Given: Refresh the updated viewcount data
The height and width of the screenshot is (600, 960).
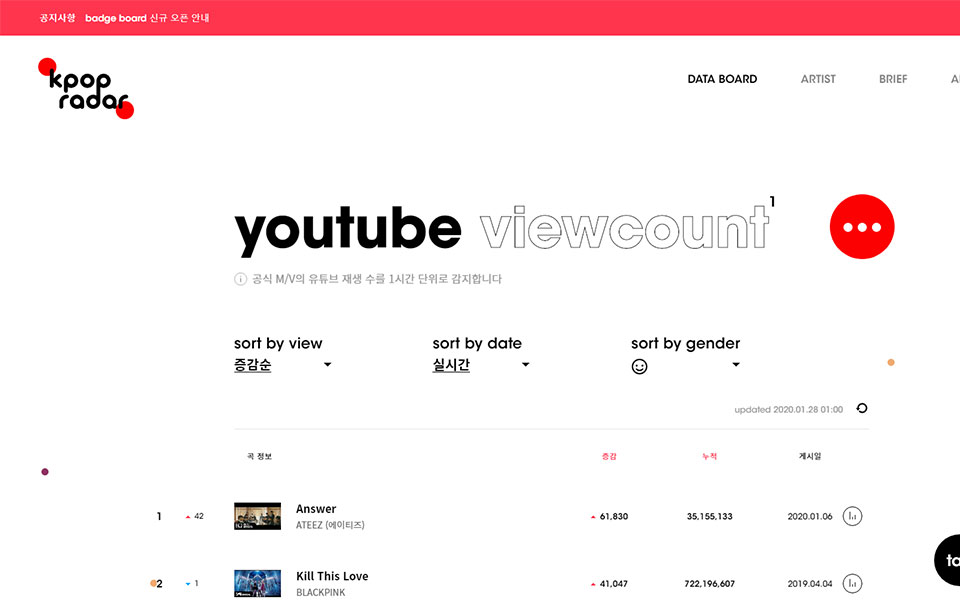Looking at the screenshot, I should coord(862,408).
